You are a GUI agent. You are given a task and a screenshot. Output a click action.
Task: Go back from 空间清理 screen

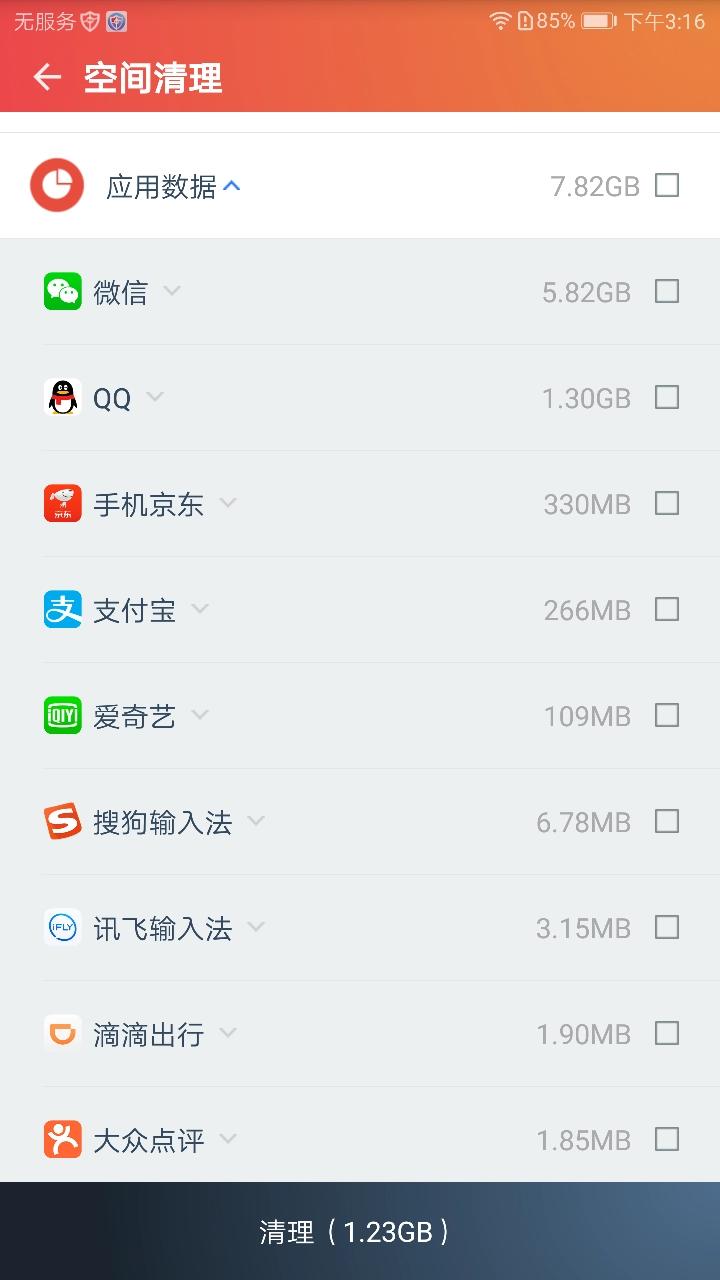[47, 78]
